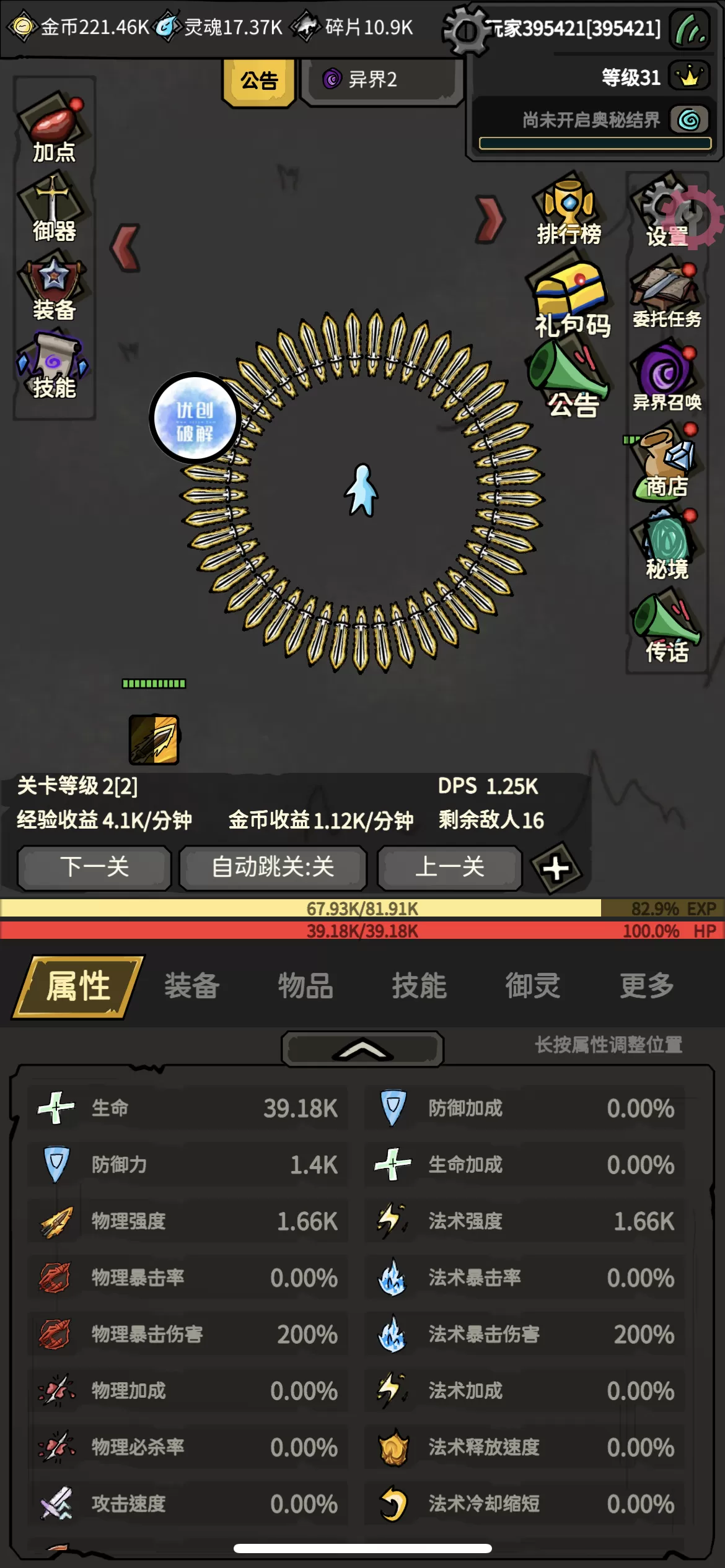Switch to the 物品 items tab

tap(305, 985)
